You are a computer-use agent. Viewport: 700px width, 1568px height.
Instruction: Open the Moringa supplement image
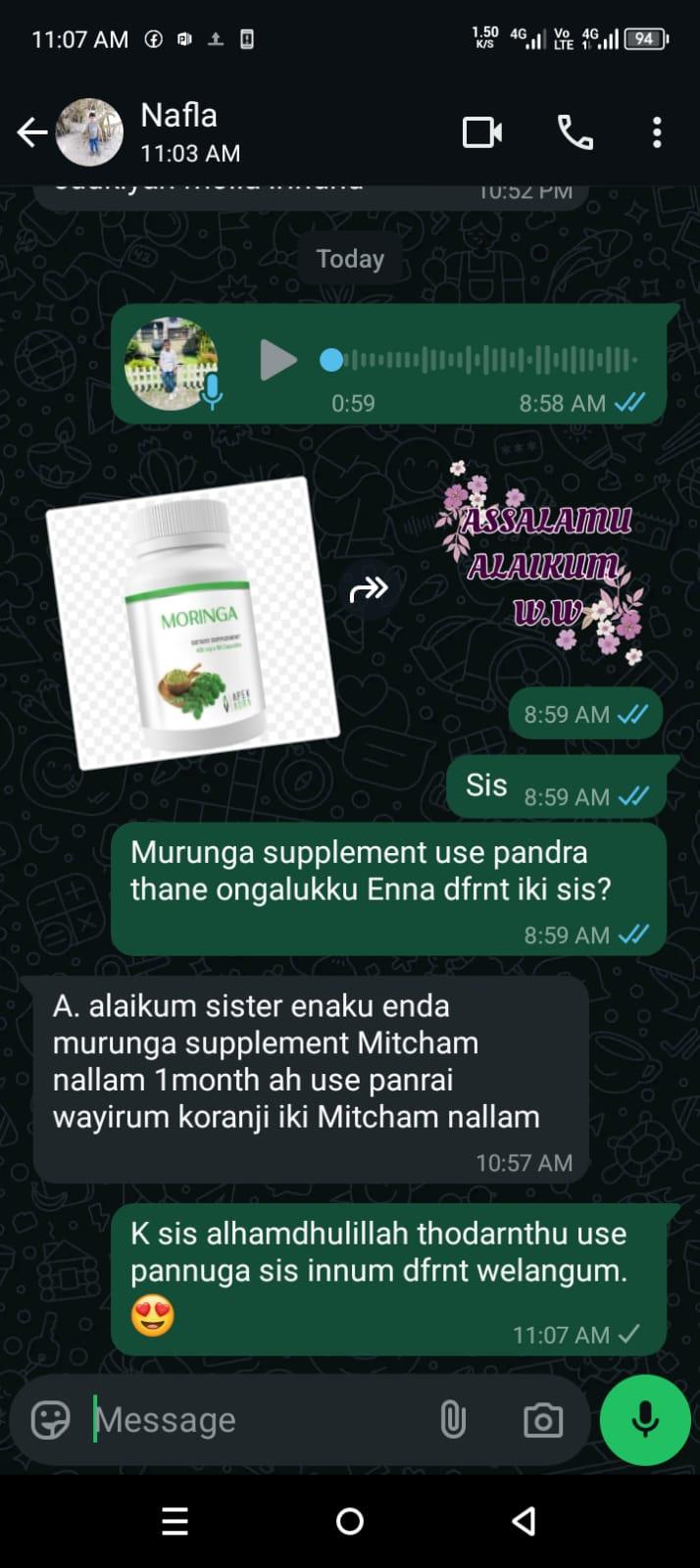coord(193,624)
